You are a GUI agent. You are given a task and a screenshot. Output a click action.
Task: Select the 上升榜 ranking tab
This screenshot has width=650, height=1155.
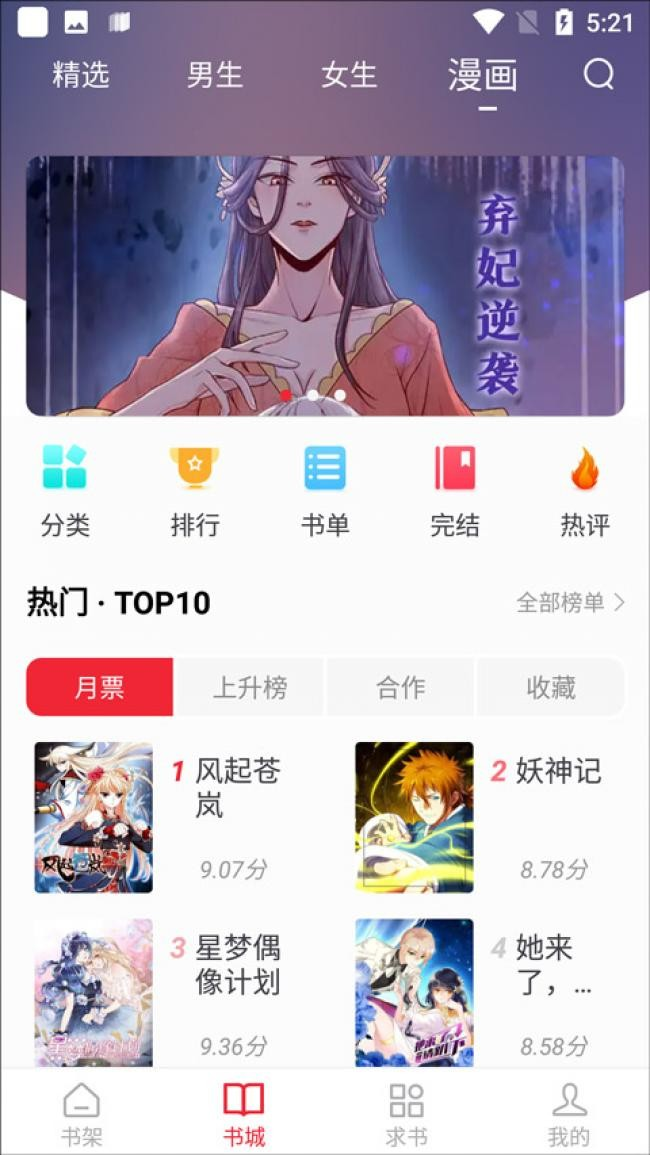[250, 687]
